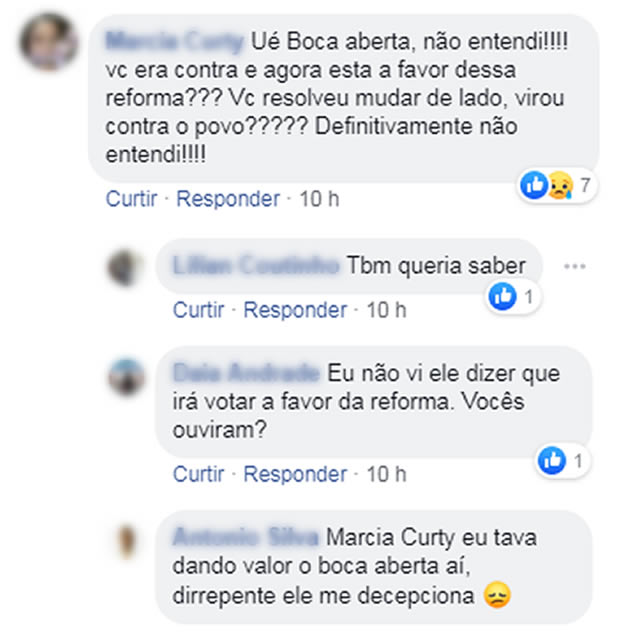The image size is (630, 635).
Task: Reply to the comment ending "Vocês ouviram?"
Action: pyautogui.click(x=295, y=474)
